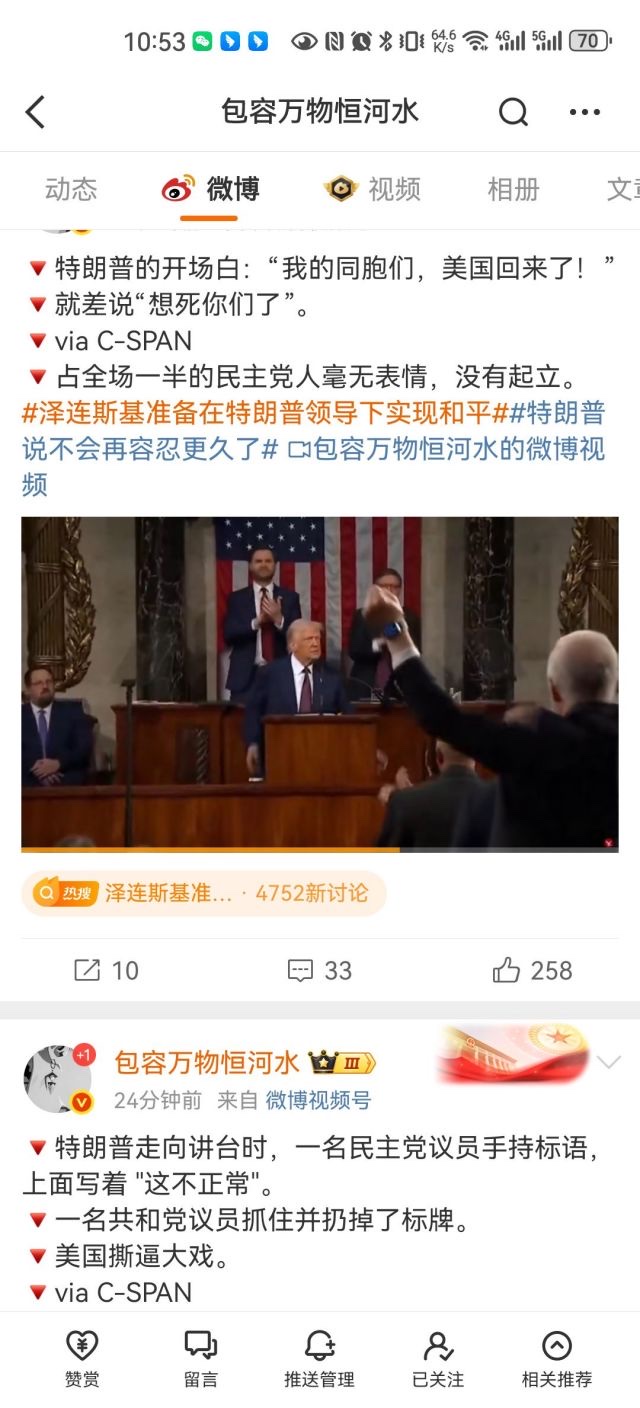Open the 微博视频号 source link
Screen dimensions: 640x1408
pyautogui.click(x=318, y=1101)
